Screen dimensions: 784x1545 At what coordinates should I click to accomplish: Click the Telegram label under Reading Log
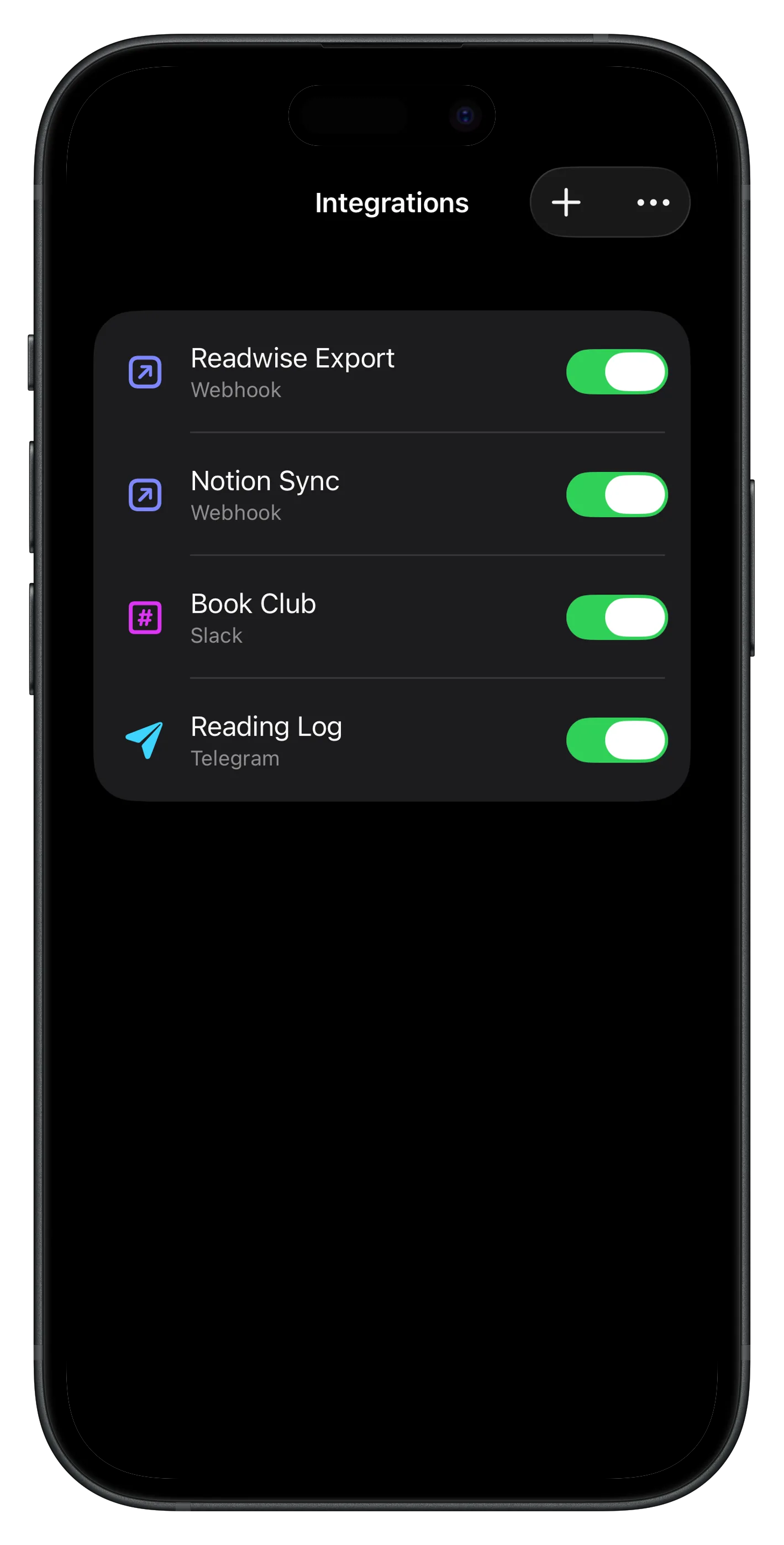235,758
